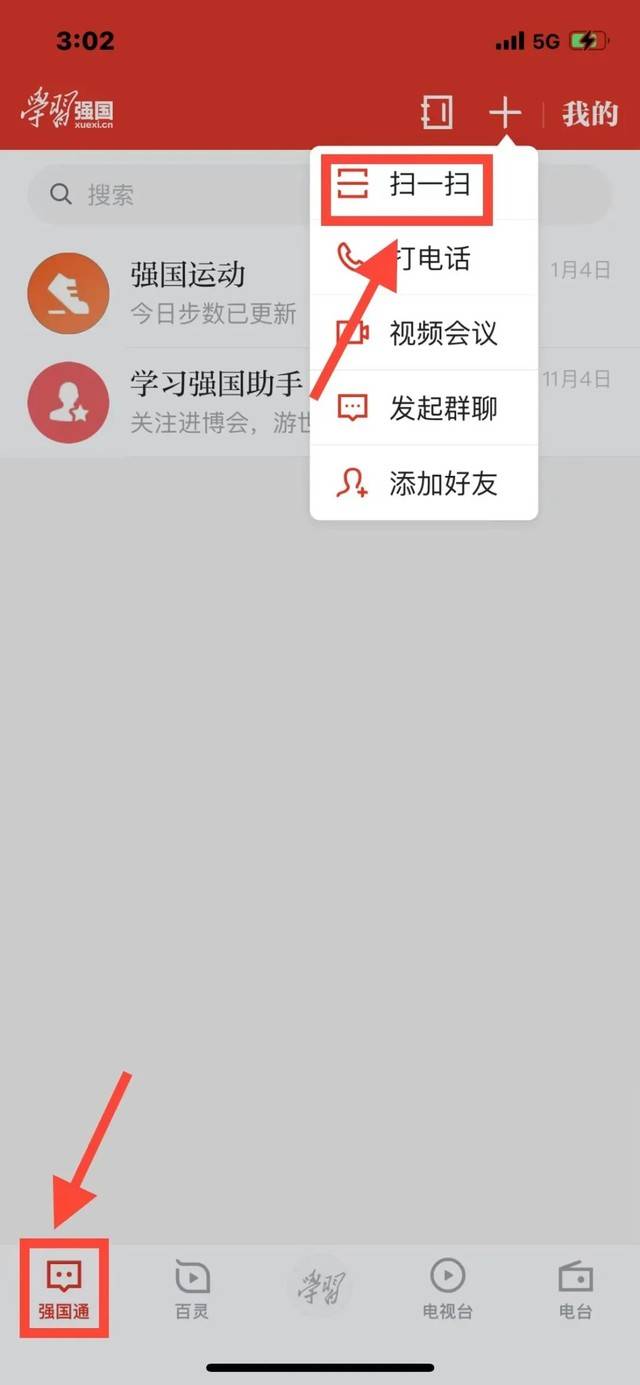Tap the plus icon in the top bar

click(505, 113)
